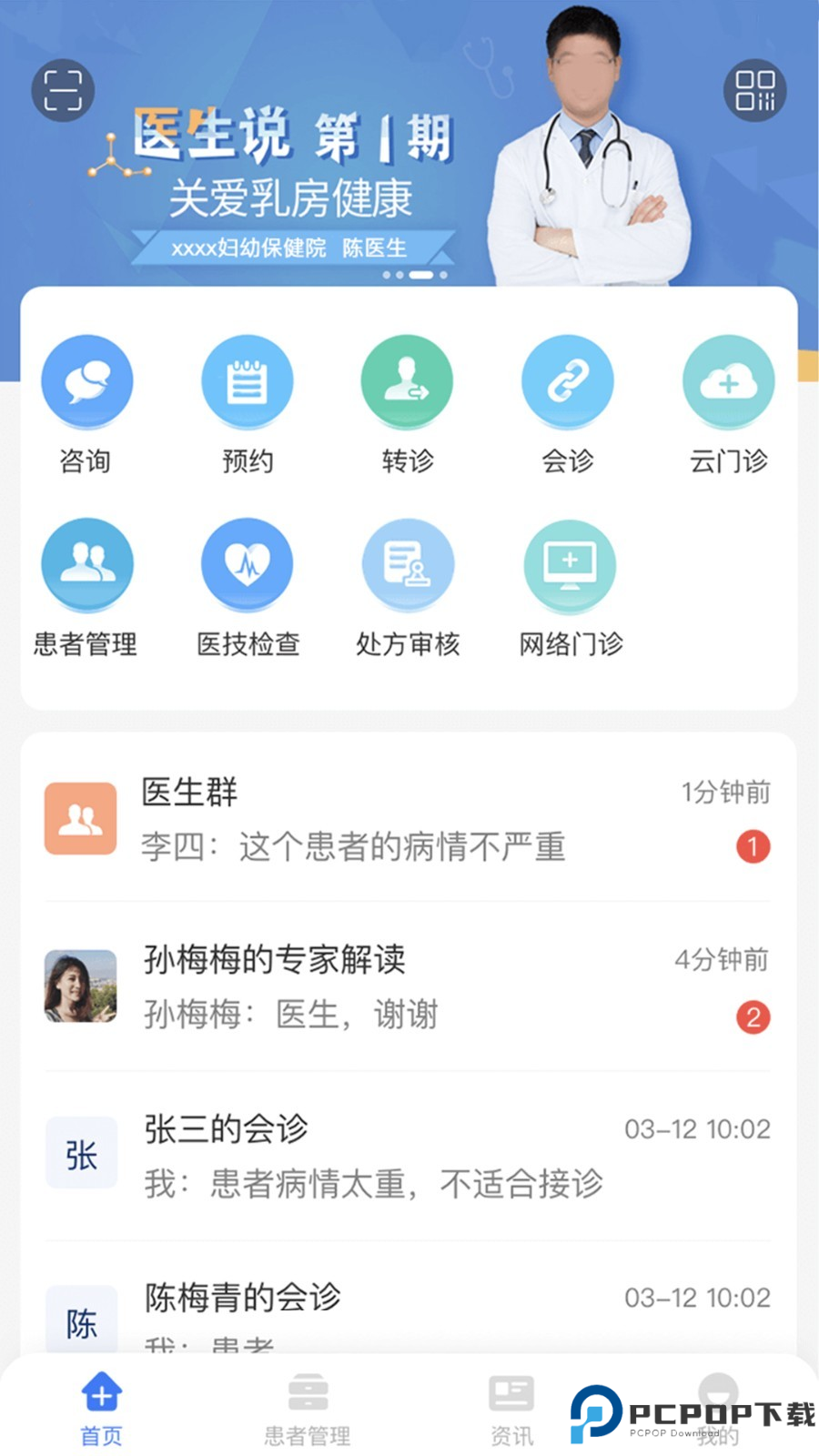Tap 孙梅梅's avatar photo
The width and height of the screenshot is (819, 1456).
point(80,988)
